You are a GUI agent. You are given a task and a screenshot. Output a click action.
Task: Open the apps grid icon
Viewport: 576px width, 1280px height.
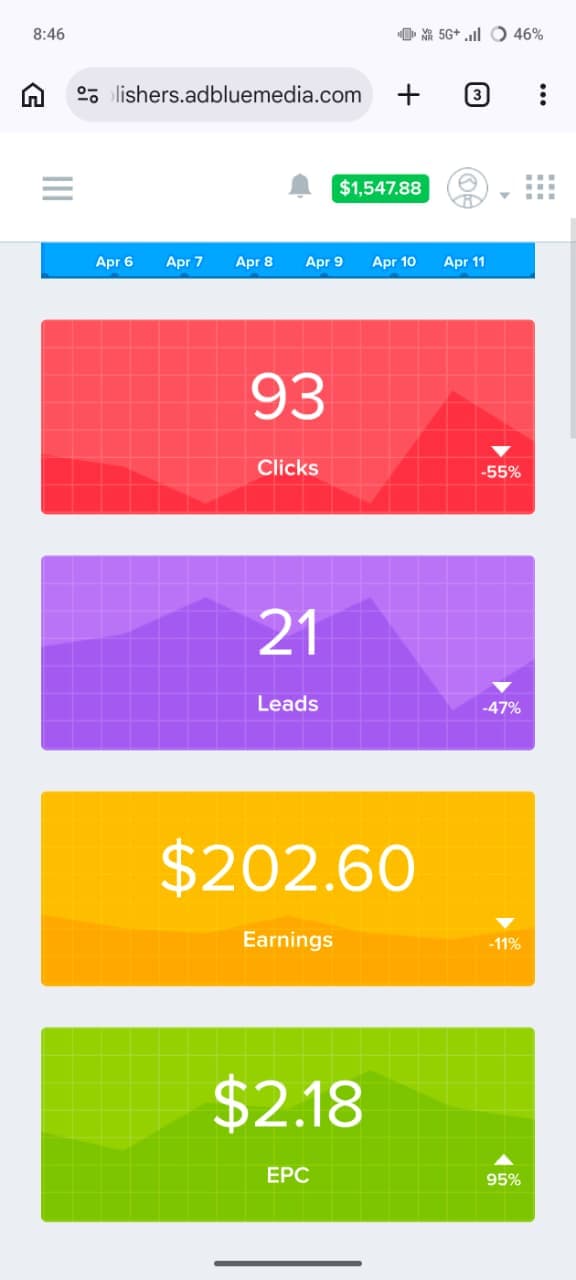540,187
